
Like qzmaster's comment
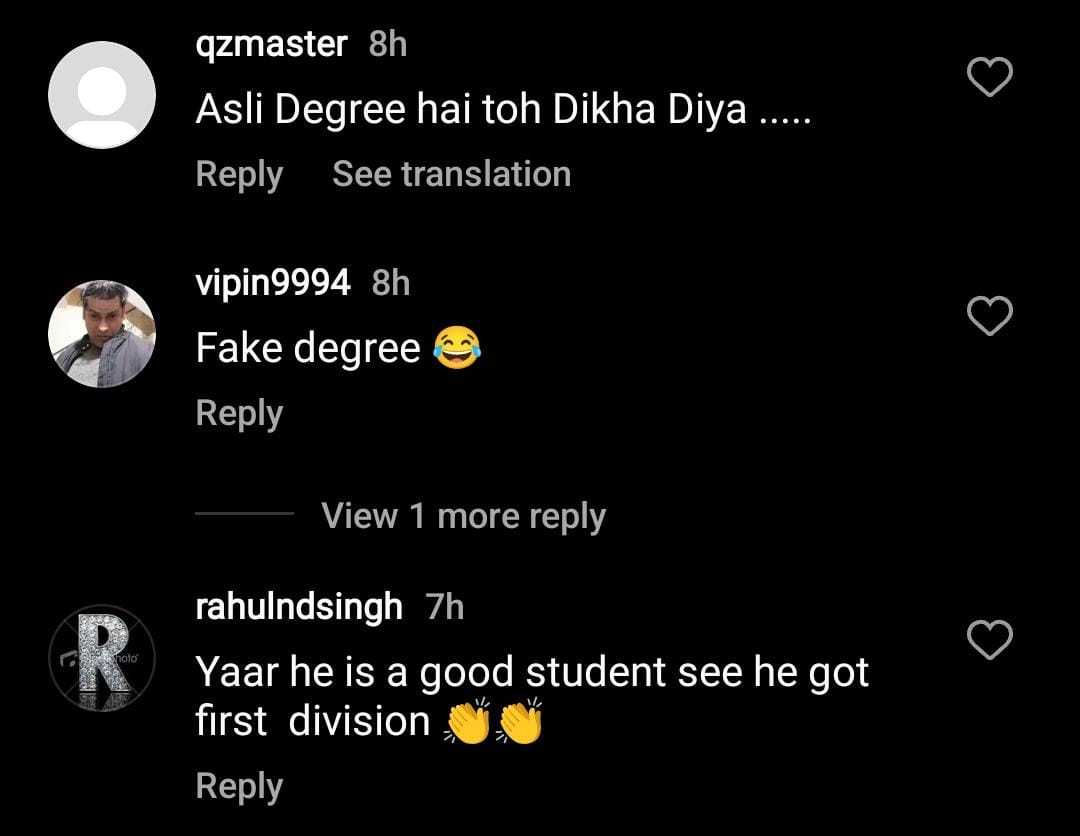(990, 77)
